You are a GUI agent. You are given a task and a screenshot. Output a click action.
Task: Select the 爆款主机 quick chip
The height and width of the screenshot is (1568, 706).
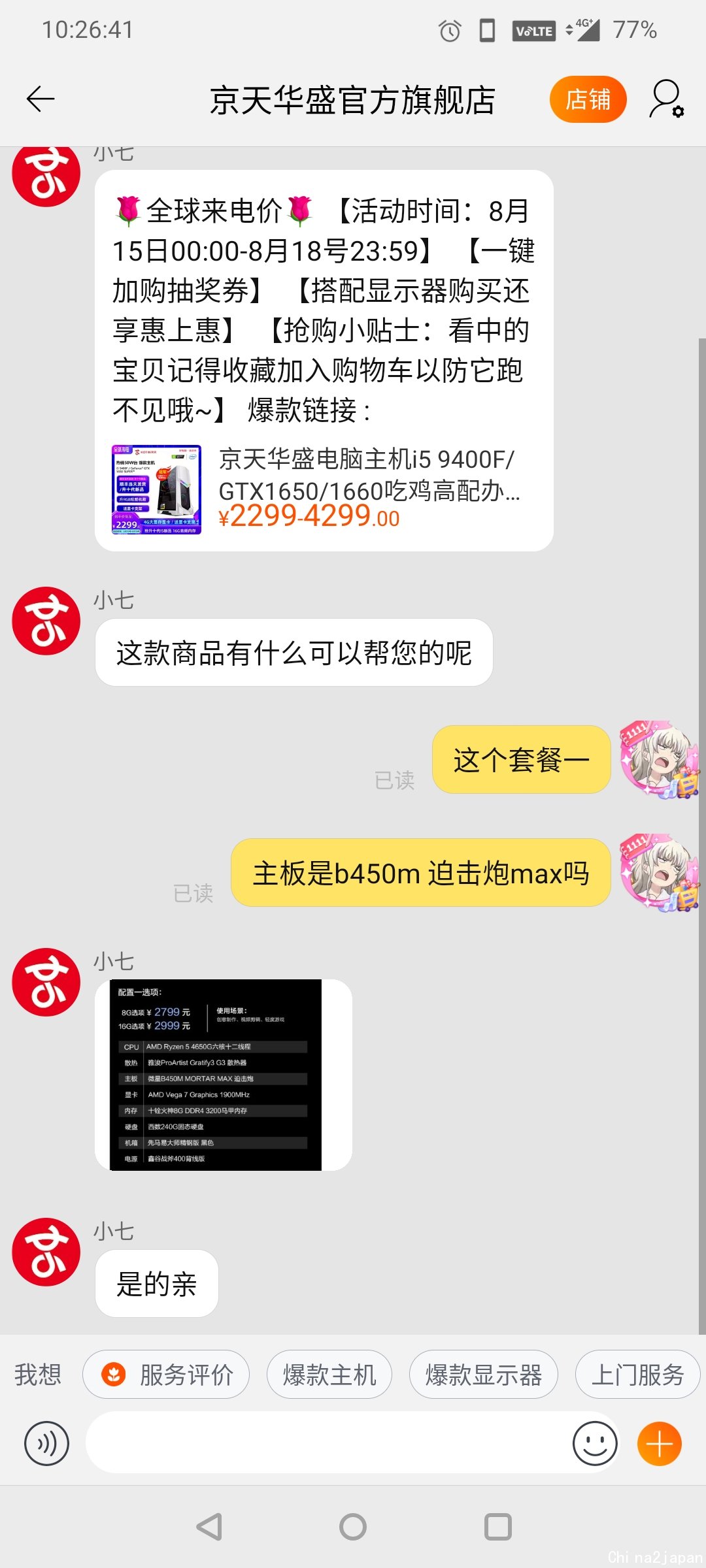coord(329,1375)
